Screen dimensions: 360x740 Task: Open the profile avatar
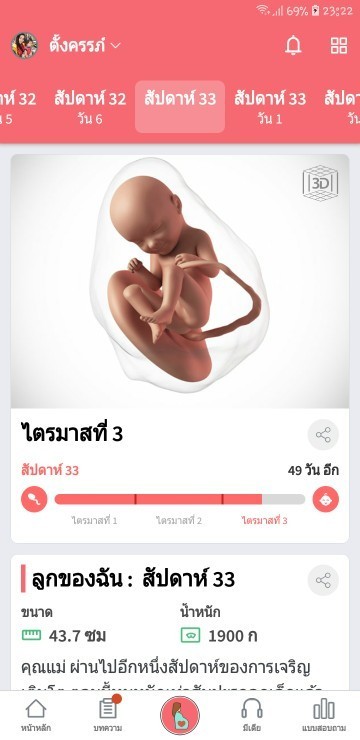[x=25, y=46]
